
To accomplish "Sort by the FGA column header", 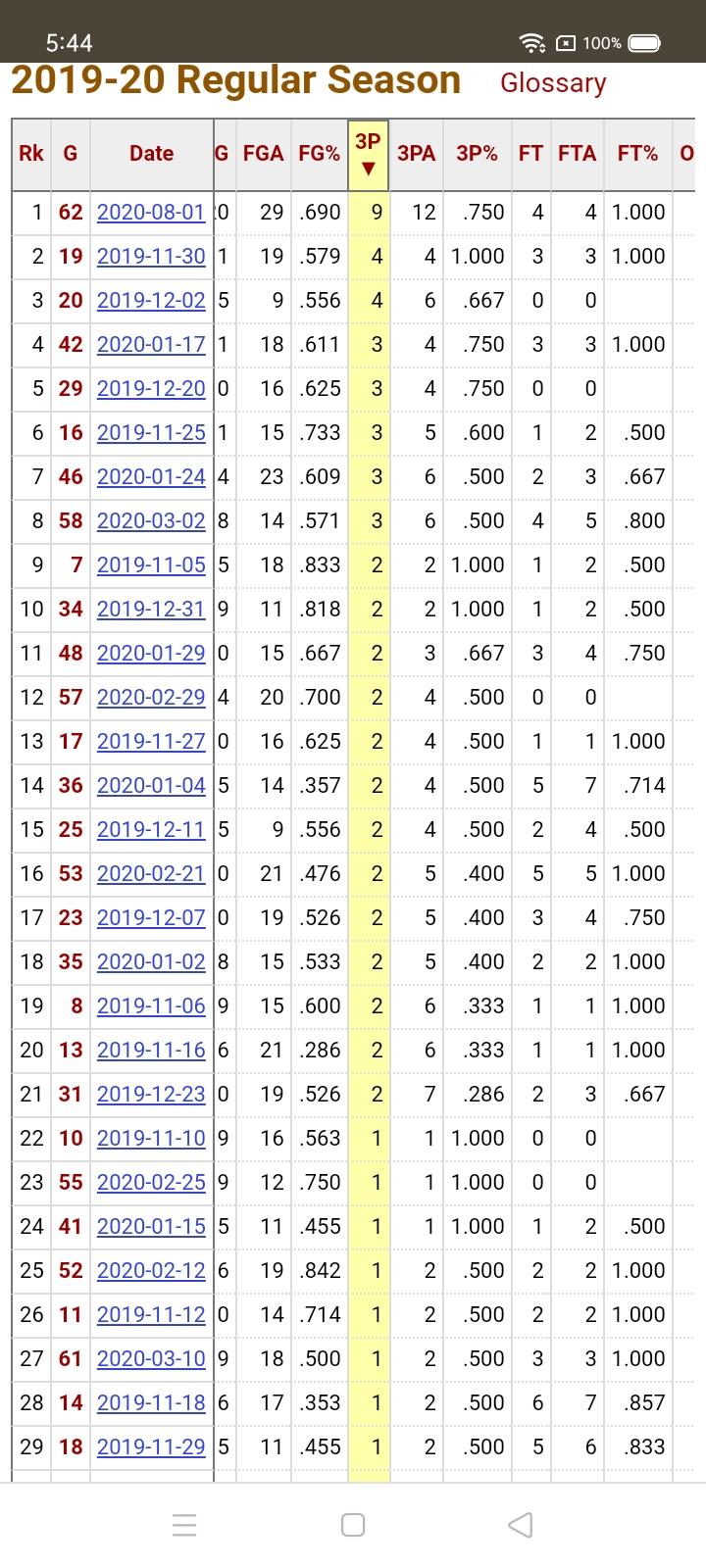I will coord(263,154).
